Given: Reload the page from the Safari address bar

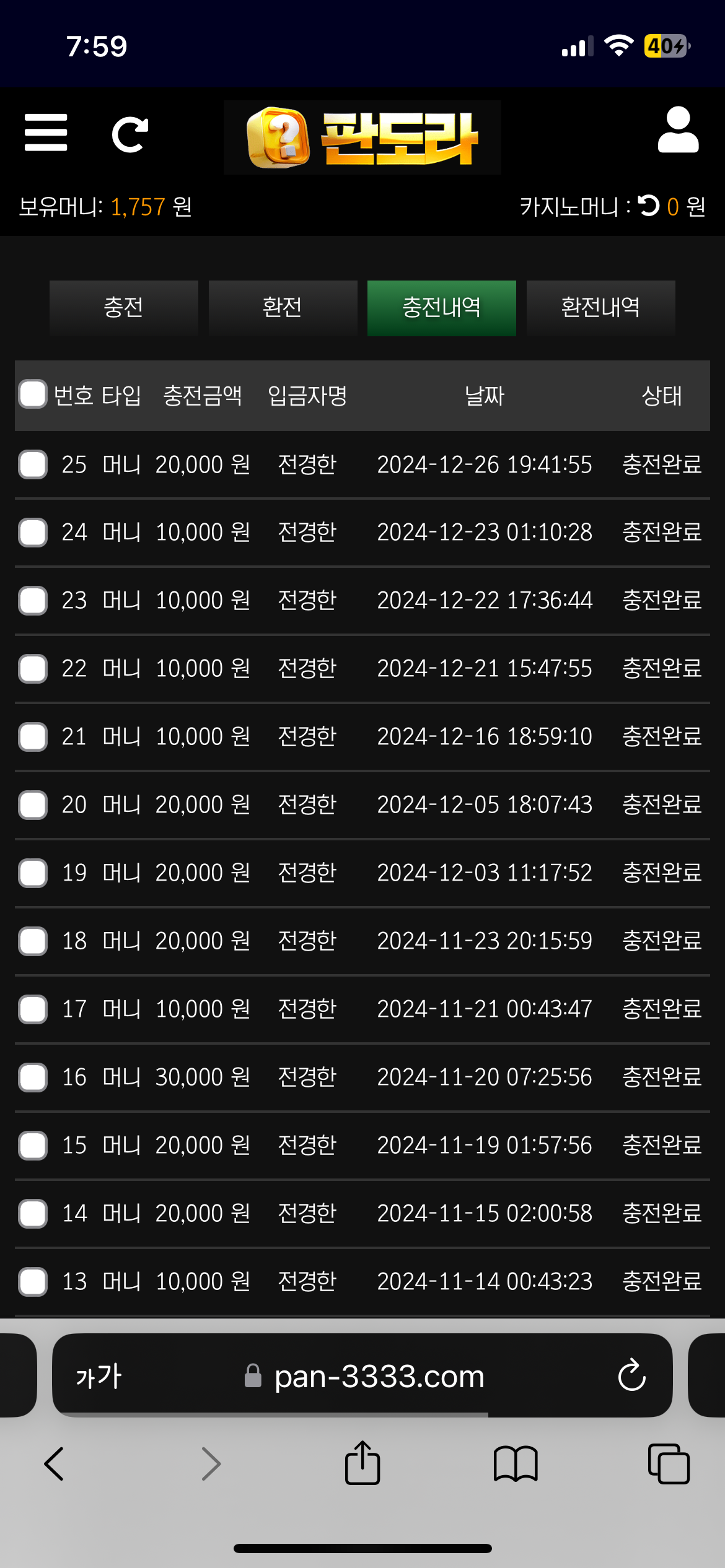Looking at the screenshot, I should click(631, 1375).
